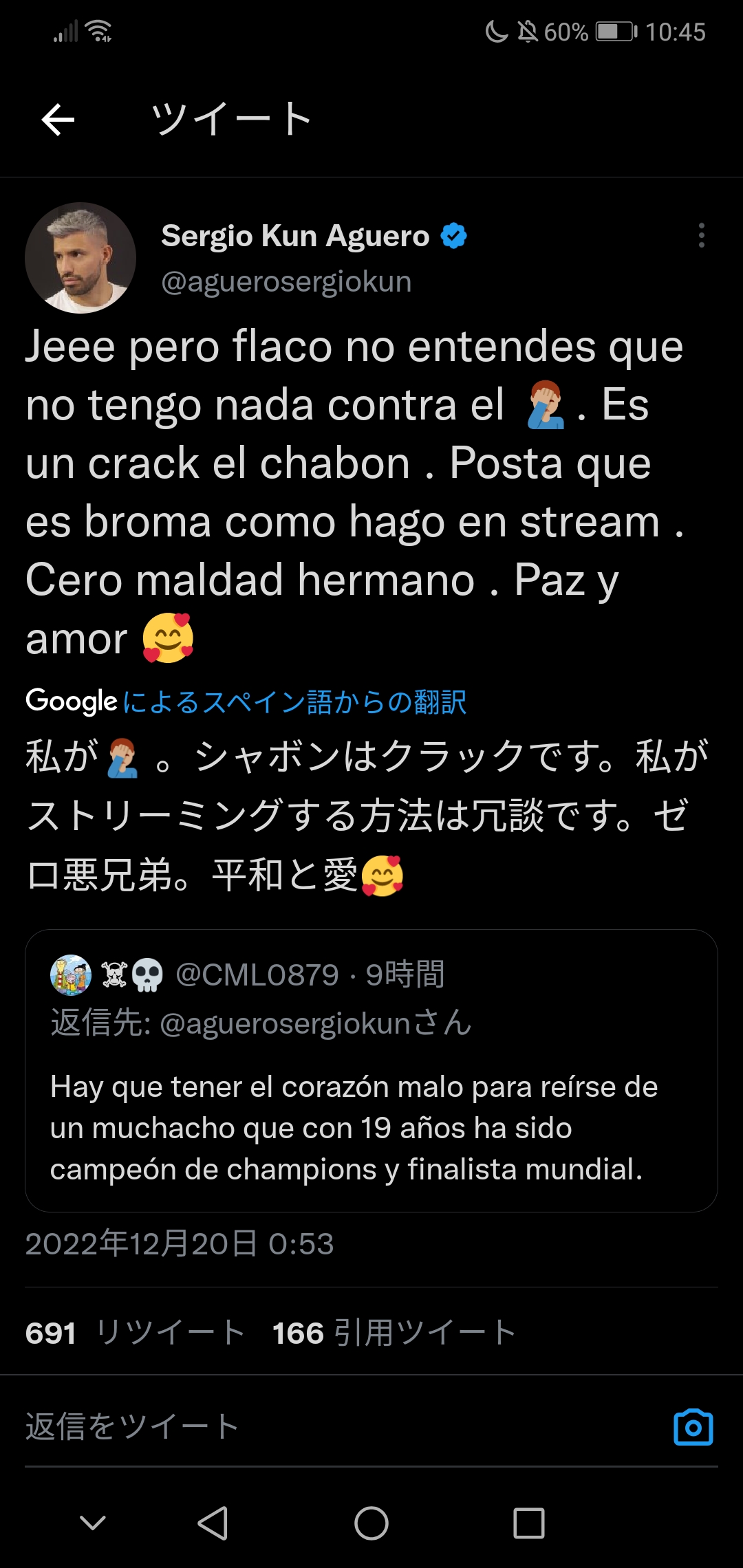Open recent apps with the square button
Image resolution: width=743 pixels, height=1568 pixels.
[529, 1523]
